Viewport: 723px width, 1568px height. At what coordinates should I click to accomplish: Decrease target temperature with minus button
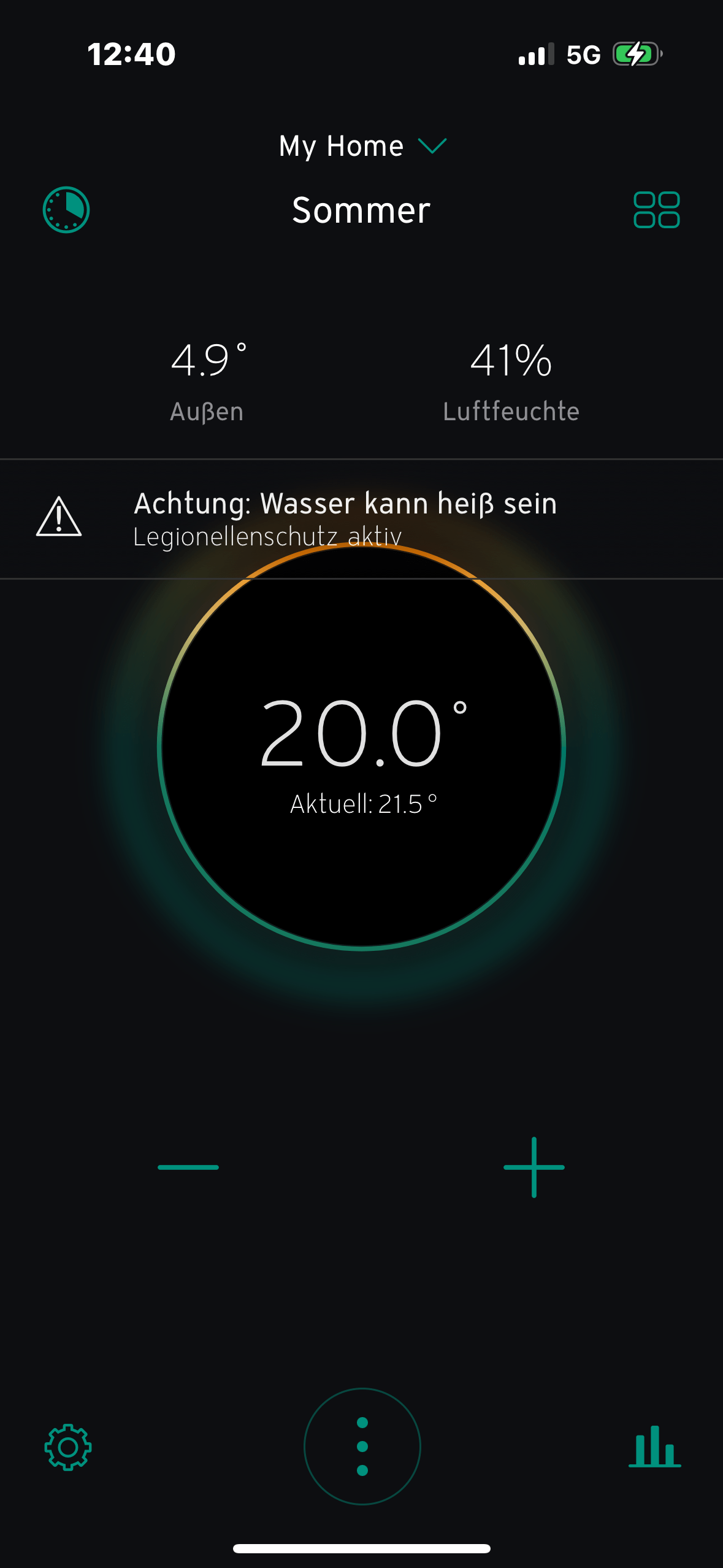188,1167
